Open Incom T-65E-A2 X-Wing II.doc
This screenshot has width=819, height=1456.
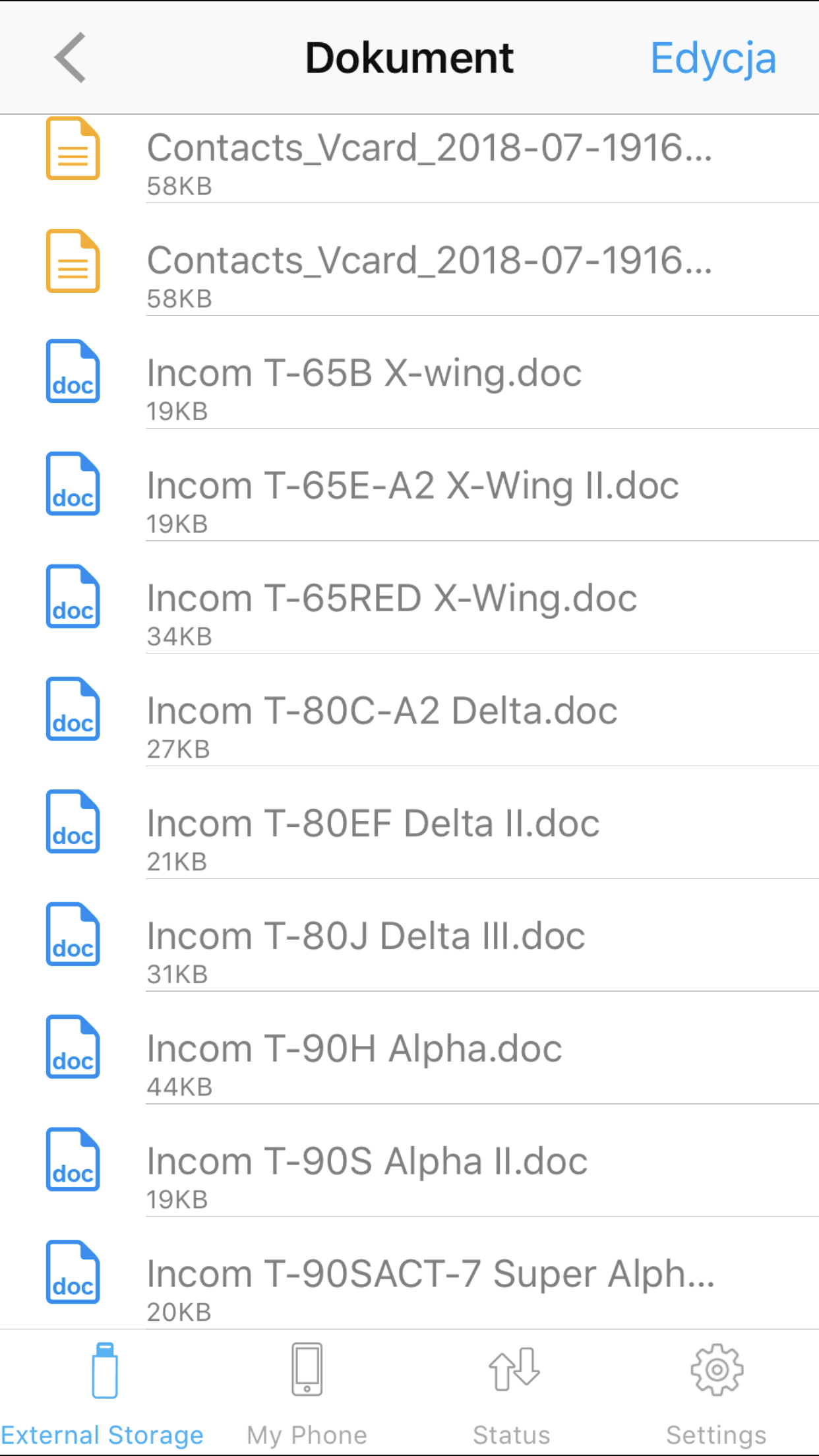pos(409,485)
